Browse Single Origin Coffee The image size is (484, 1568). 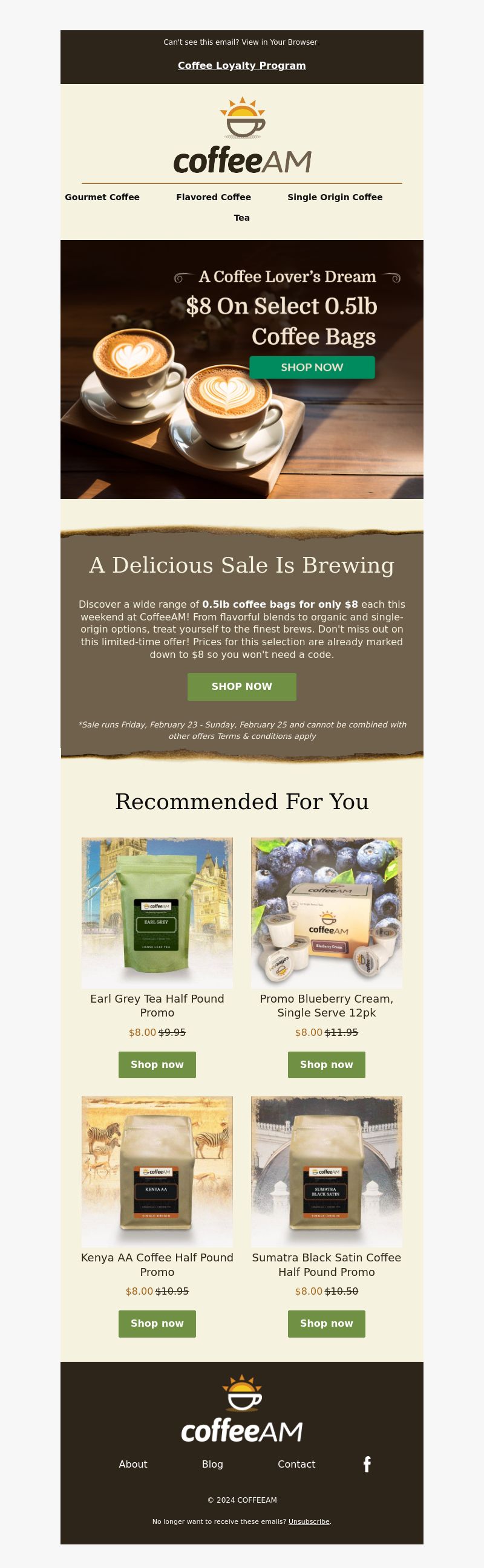[x=335, y=197]
